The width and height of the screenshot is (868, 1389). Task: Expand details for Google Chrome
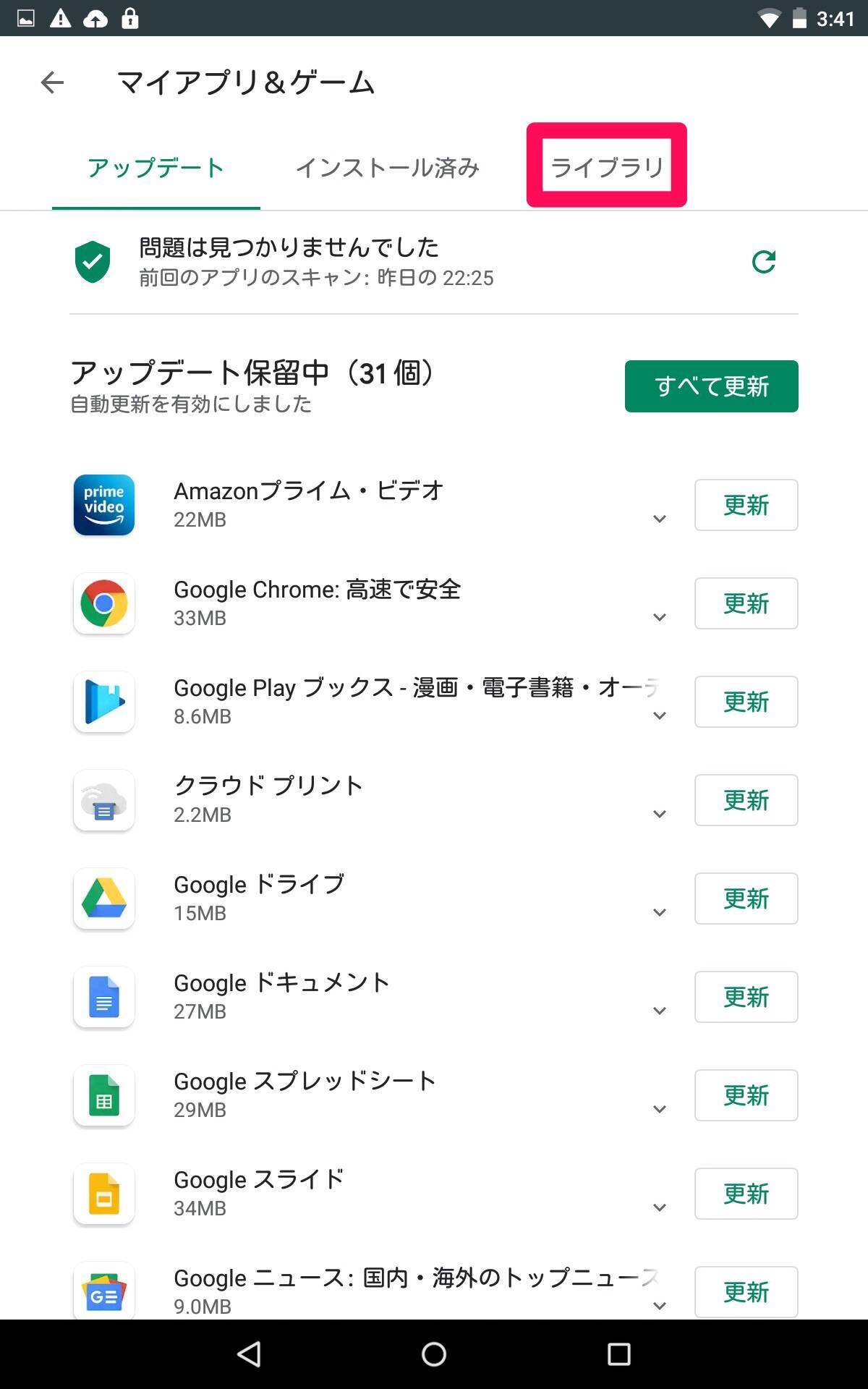coord(659,618)
